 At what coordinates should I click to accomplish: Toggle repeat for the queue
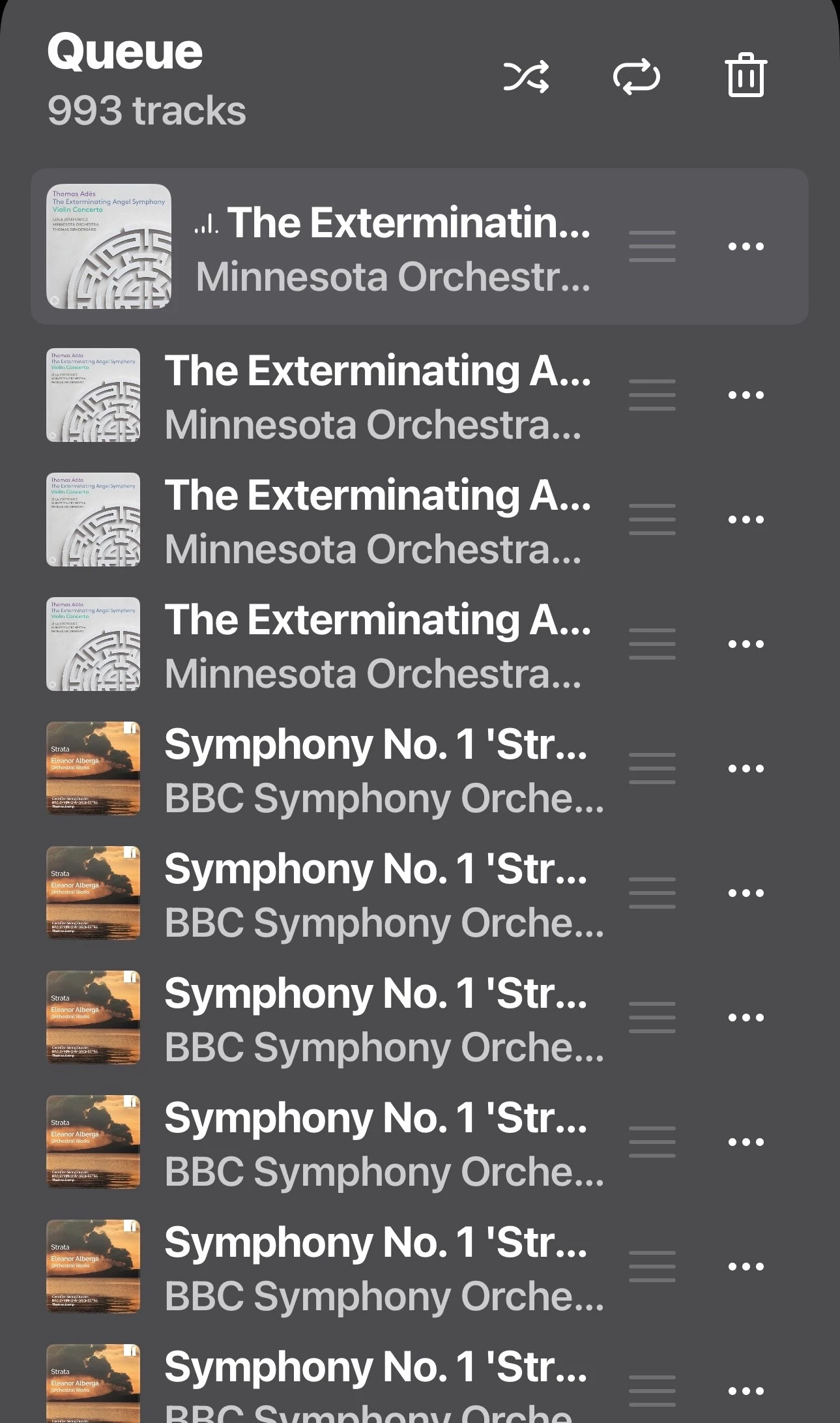(636, 77)
